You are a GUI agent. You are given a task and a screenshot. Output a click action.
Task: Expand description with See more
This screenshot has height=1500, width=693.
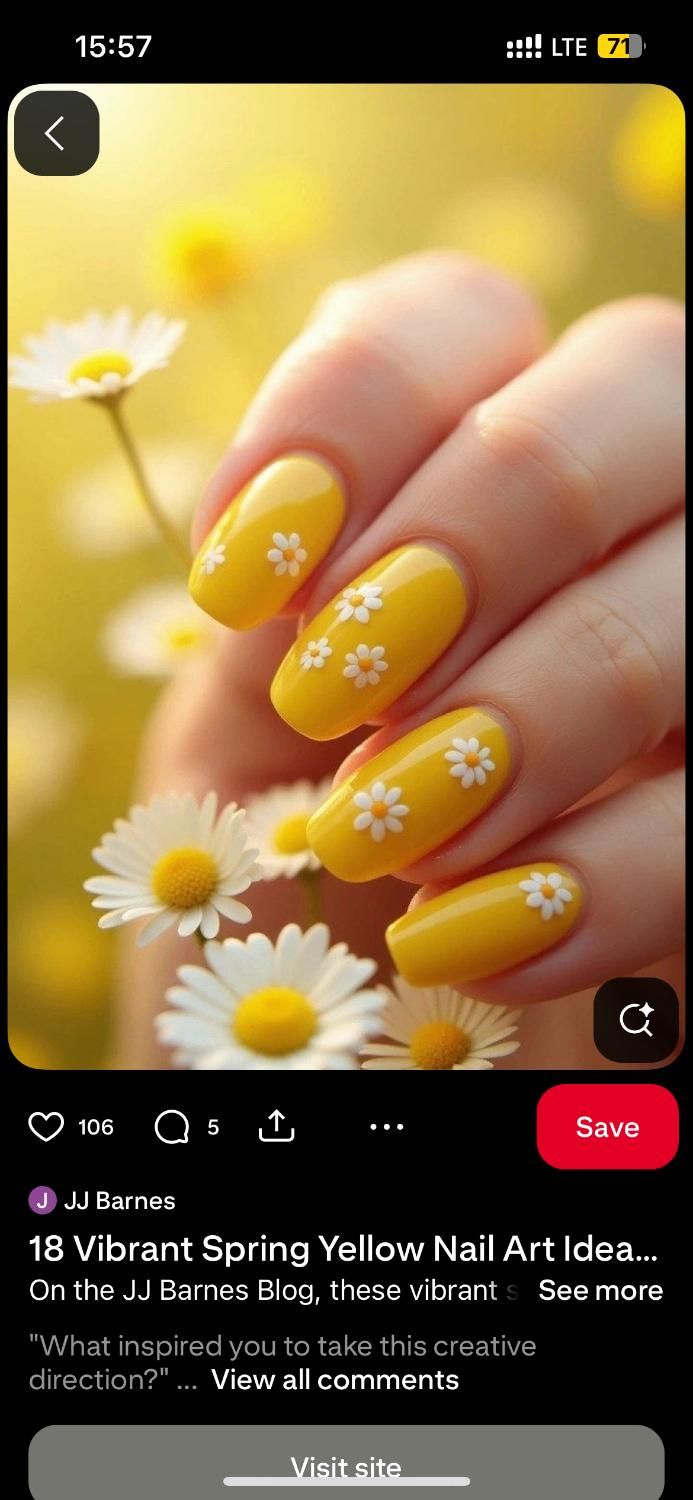[600, 1290]
